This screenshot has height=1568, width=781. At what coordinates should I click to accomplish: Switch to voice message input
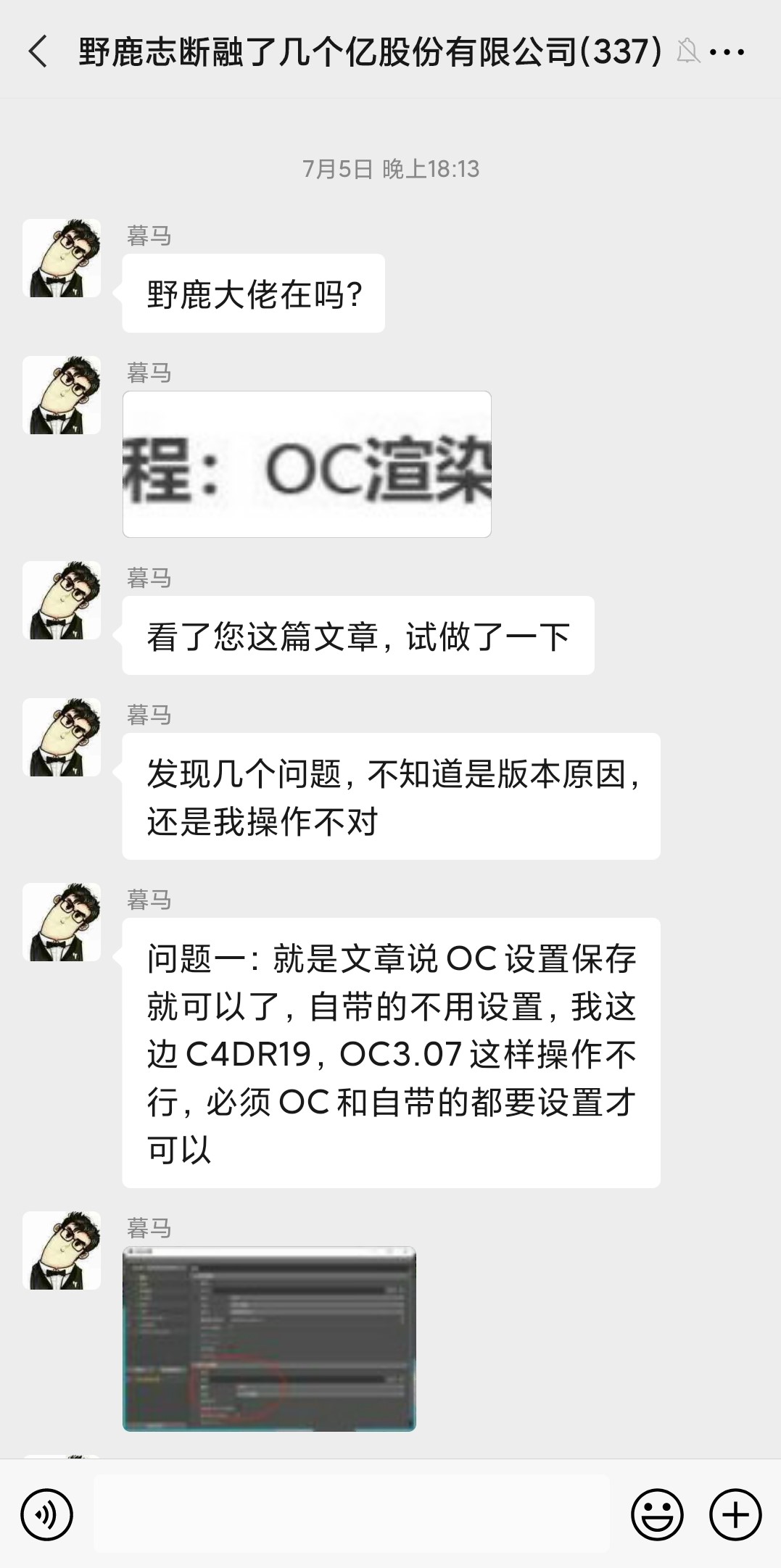[47, 1514]
